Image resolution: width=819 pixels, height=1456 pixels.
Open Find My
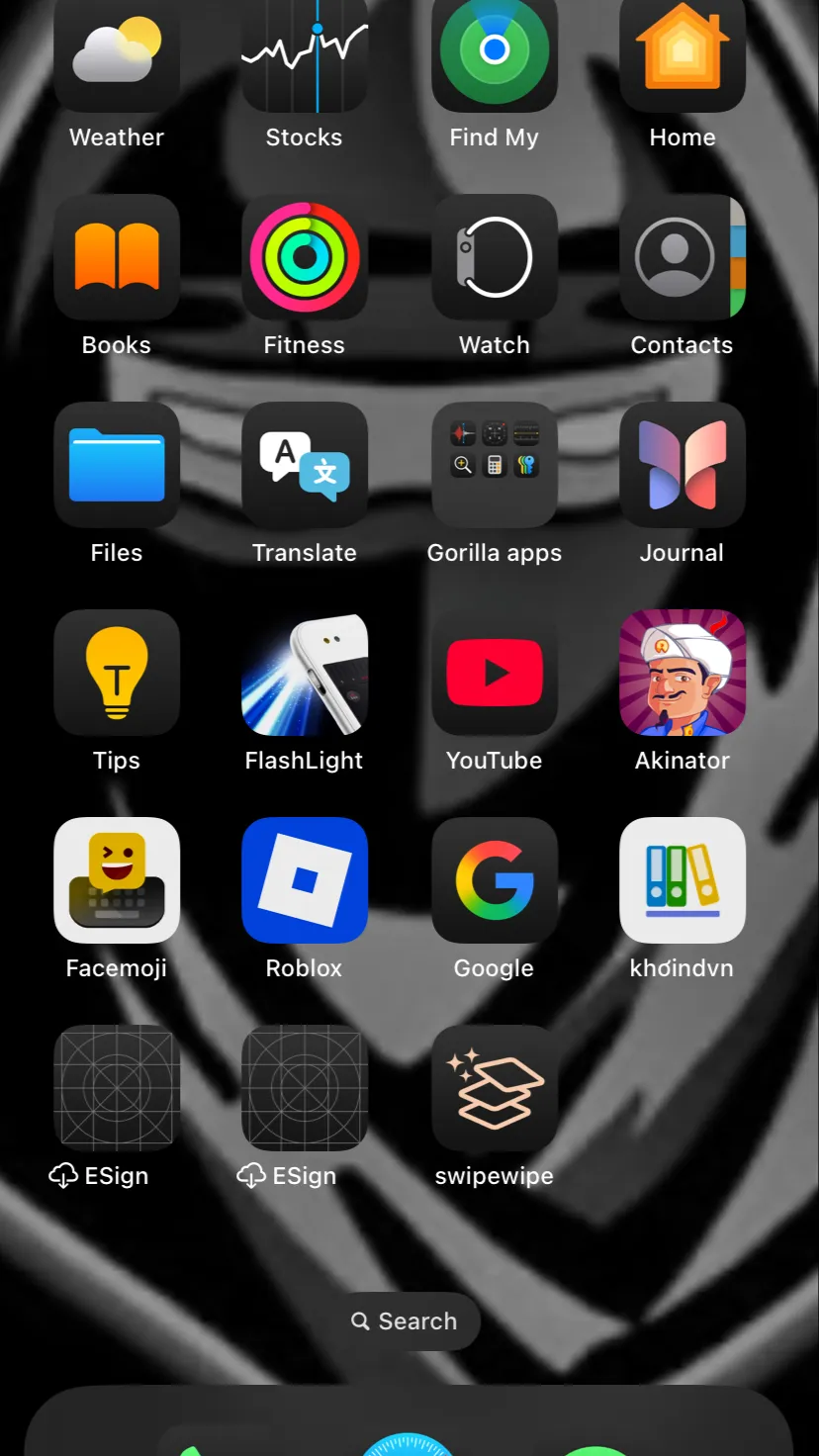tap(495, 54)
